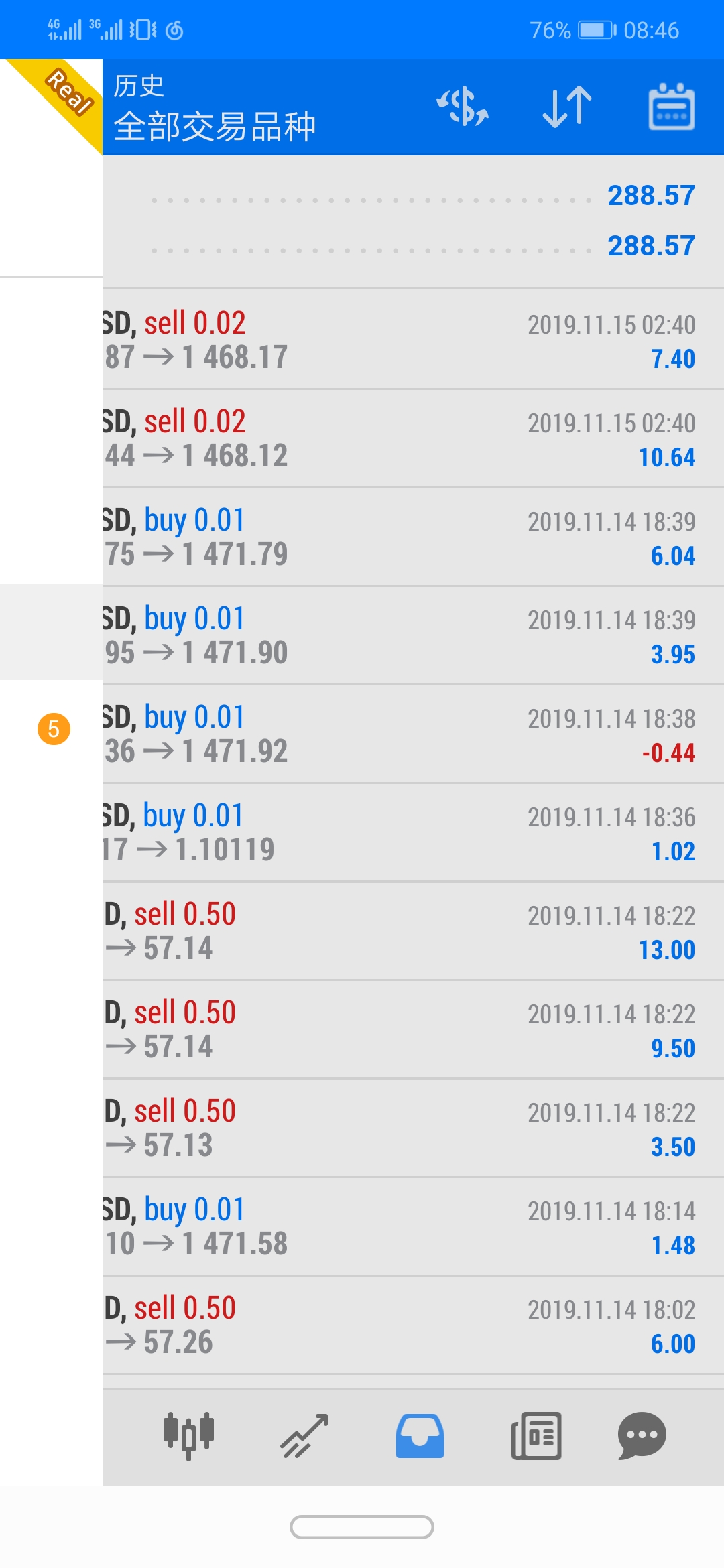Open the buy trade closed at 1.10119
The image size is (724, 1568).
pos(412,832)
